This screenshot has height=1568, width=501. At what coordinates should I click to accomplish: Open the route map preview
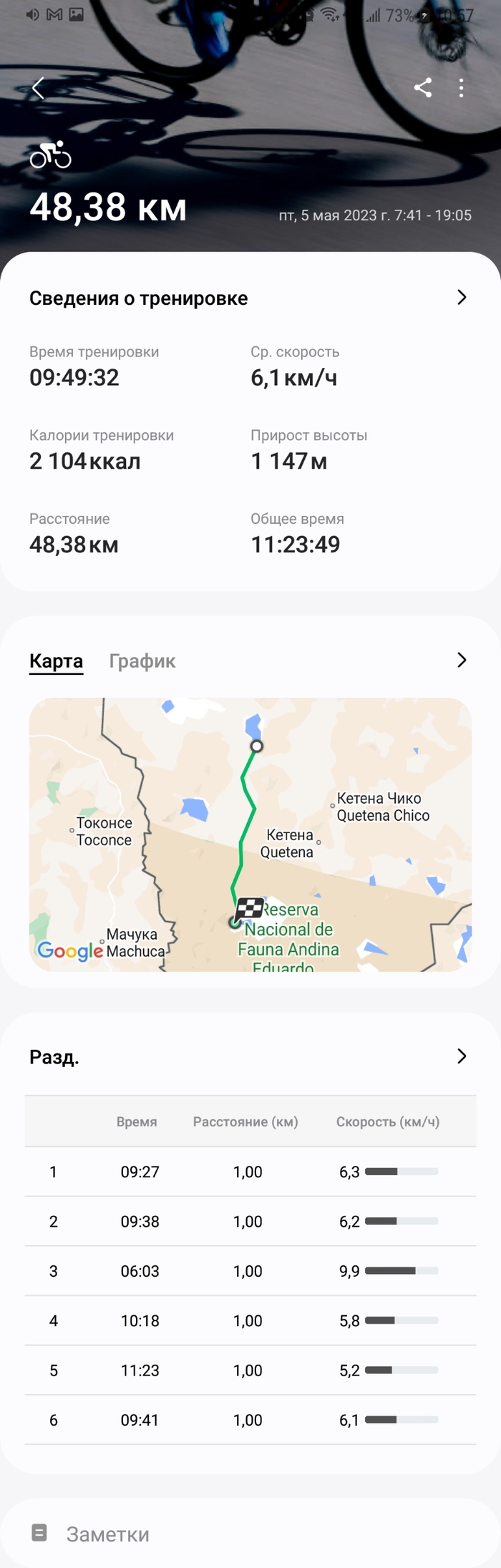coord(250,834)
